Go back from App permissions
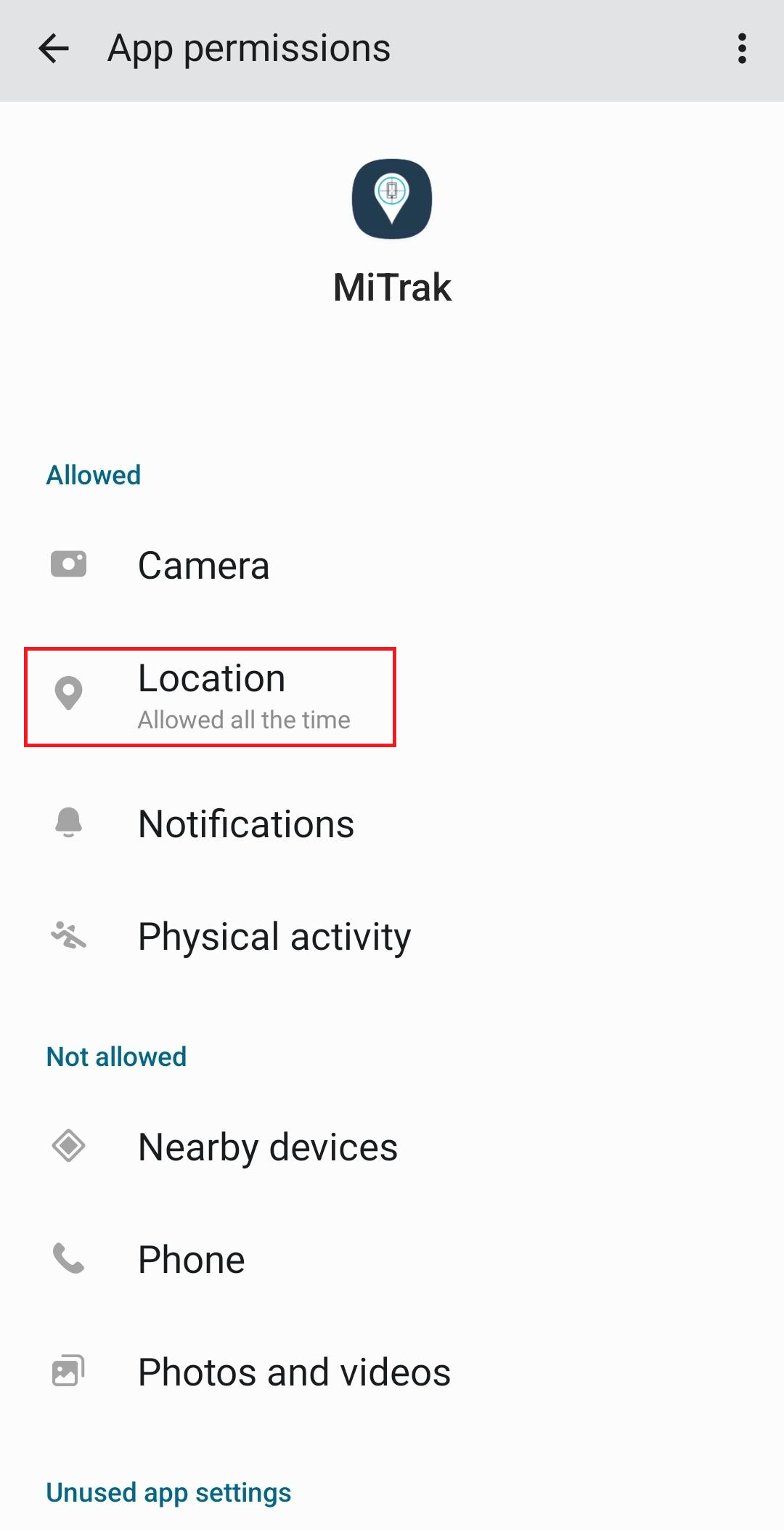This screenshot has height=1530, width=784. click(54, 49)
